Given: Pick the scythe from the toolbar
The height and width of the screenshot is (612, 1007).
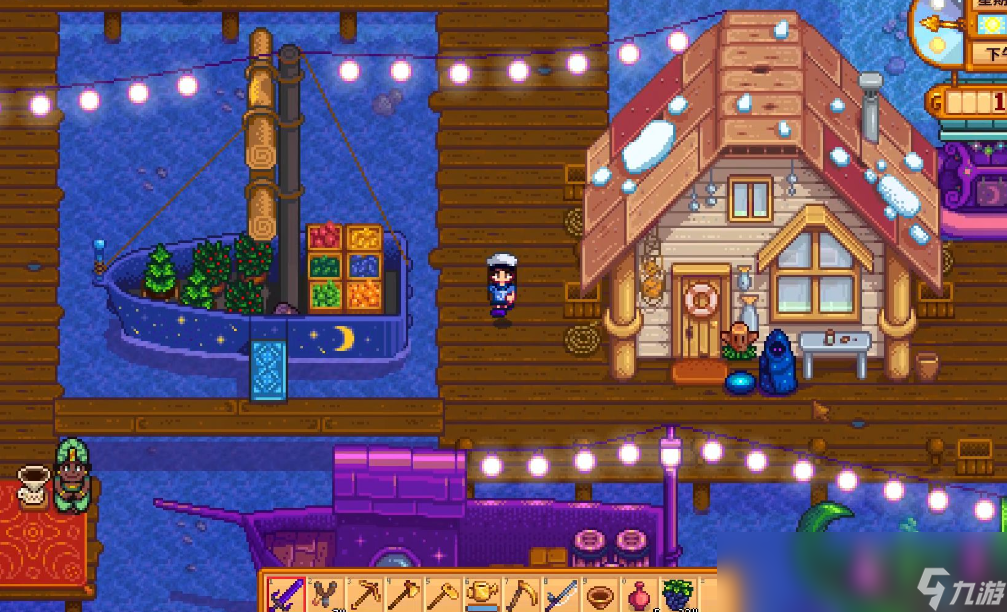Looking at the screenshot, I should point(519,595).
